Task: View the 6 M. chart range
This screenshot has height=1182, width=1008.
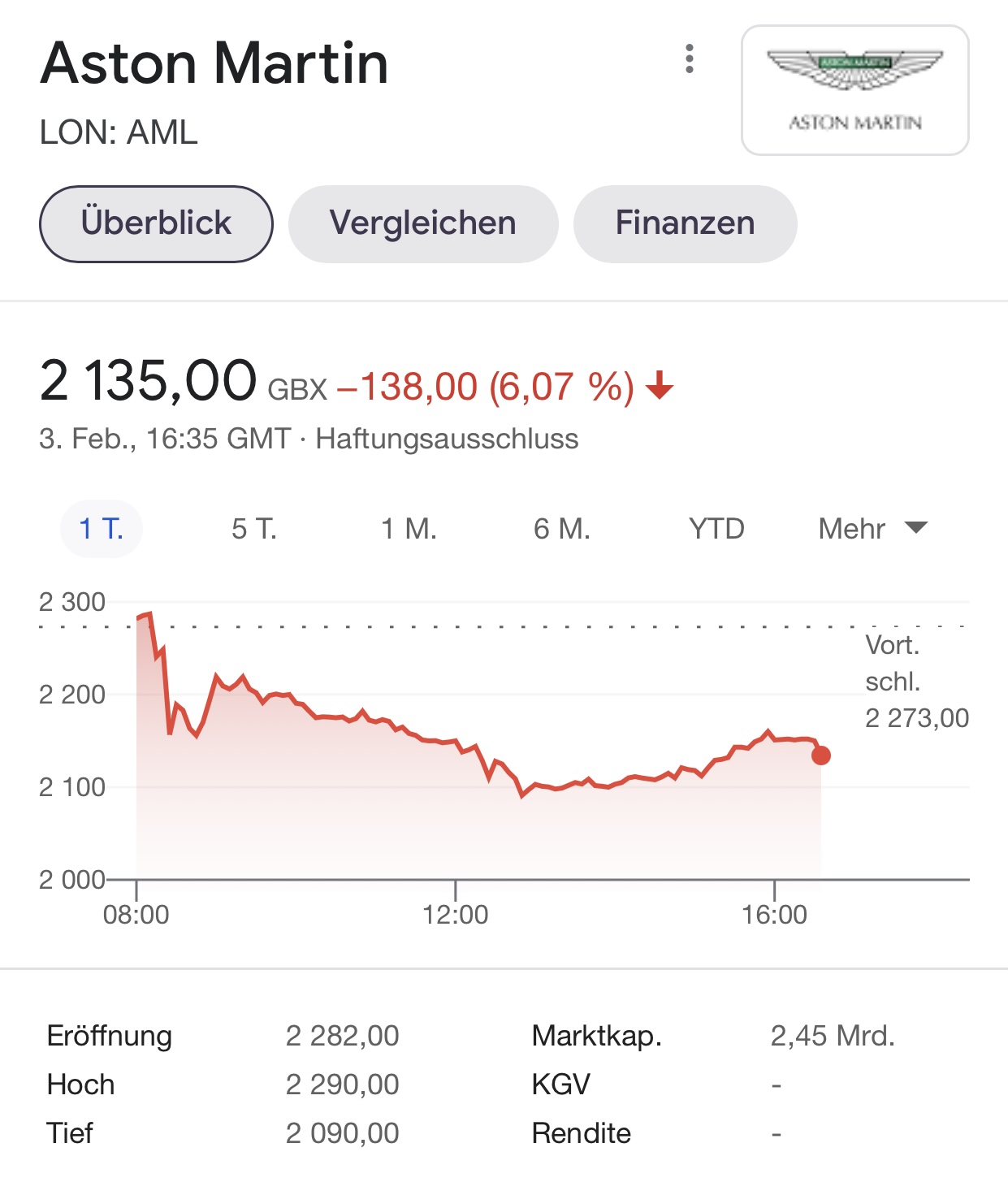Action: 561,529
